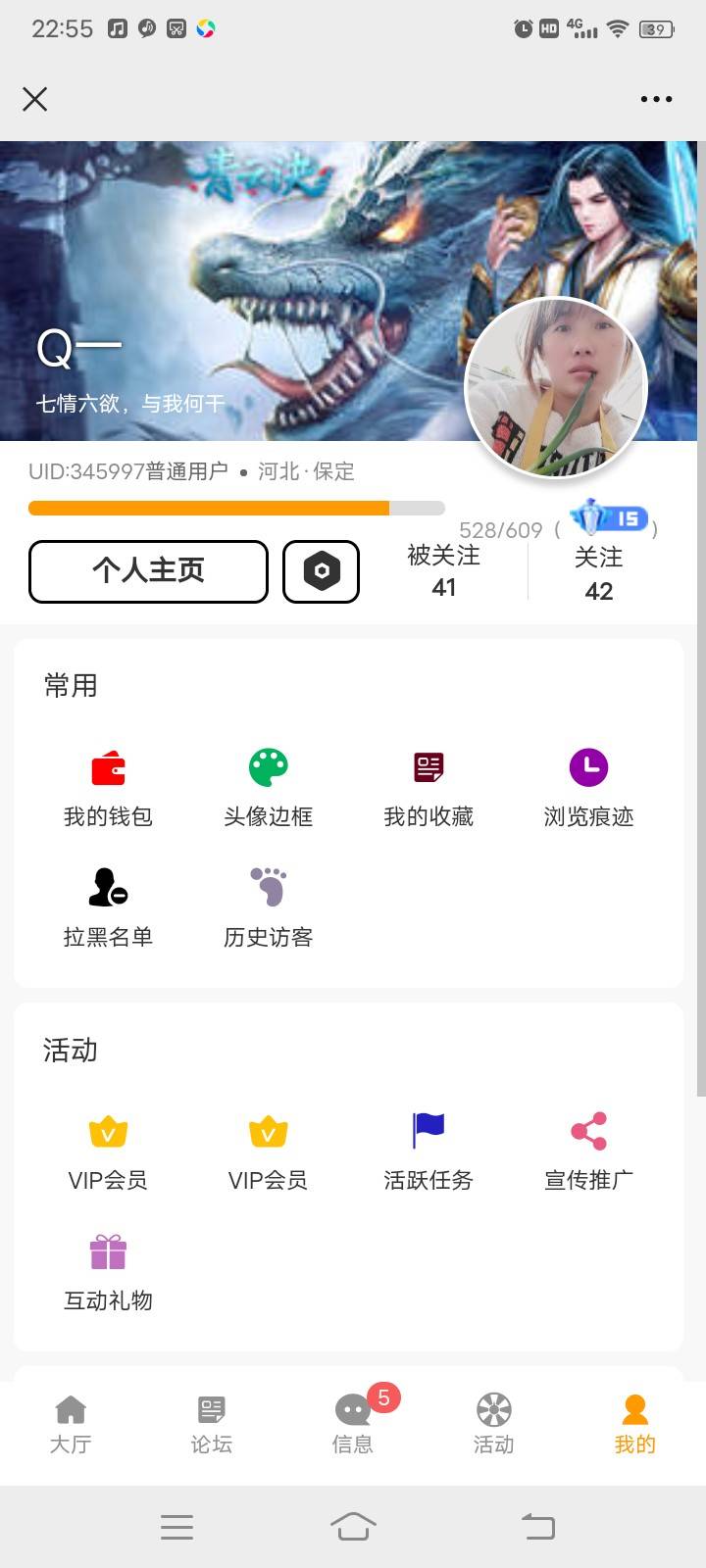Open 拉黑名单 blocklist

[x=108, y=908]
